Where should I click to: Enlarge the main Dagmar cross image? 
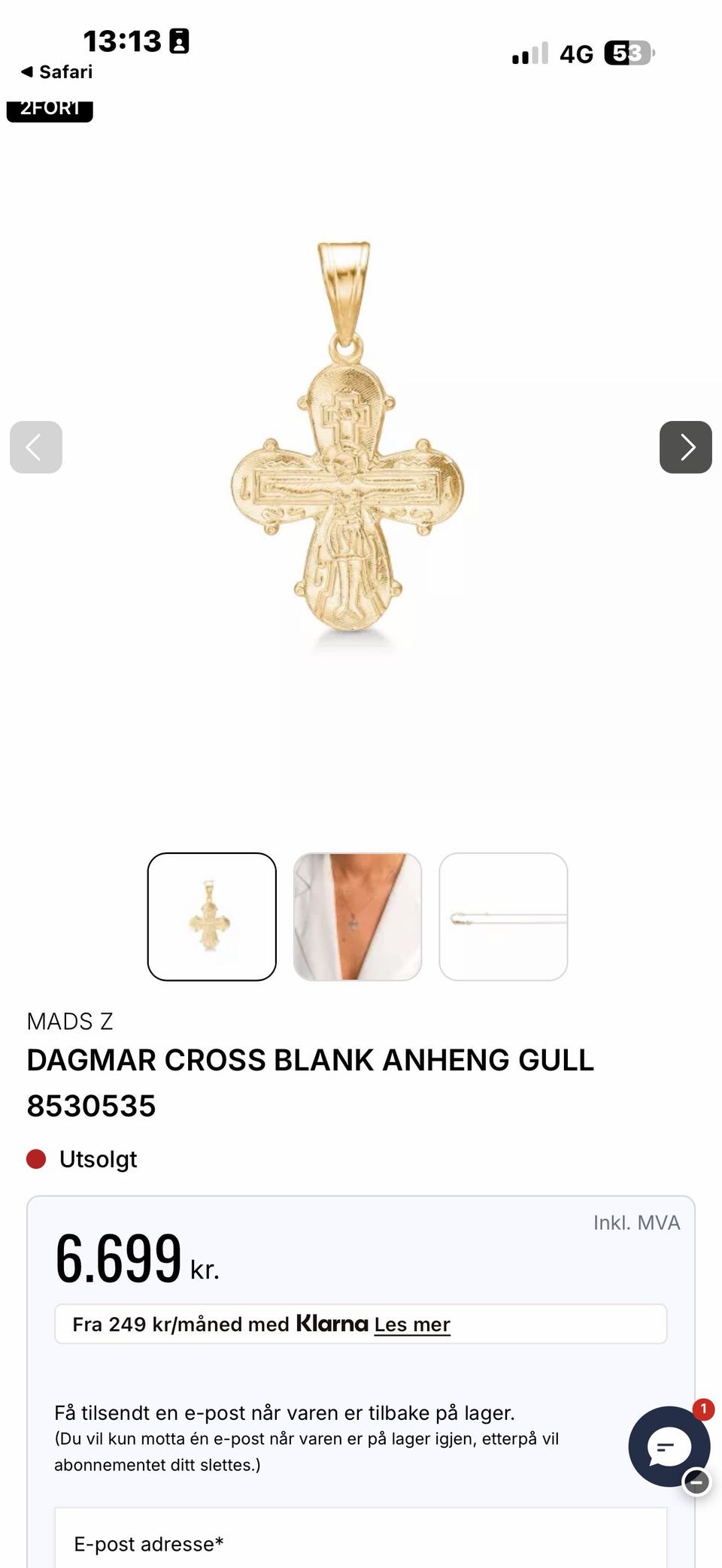(347, 436)
